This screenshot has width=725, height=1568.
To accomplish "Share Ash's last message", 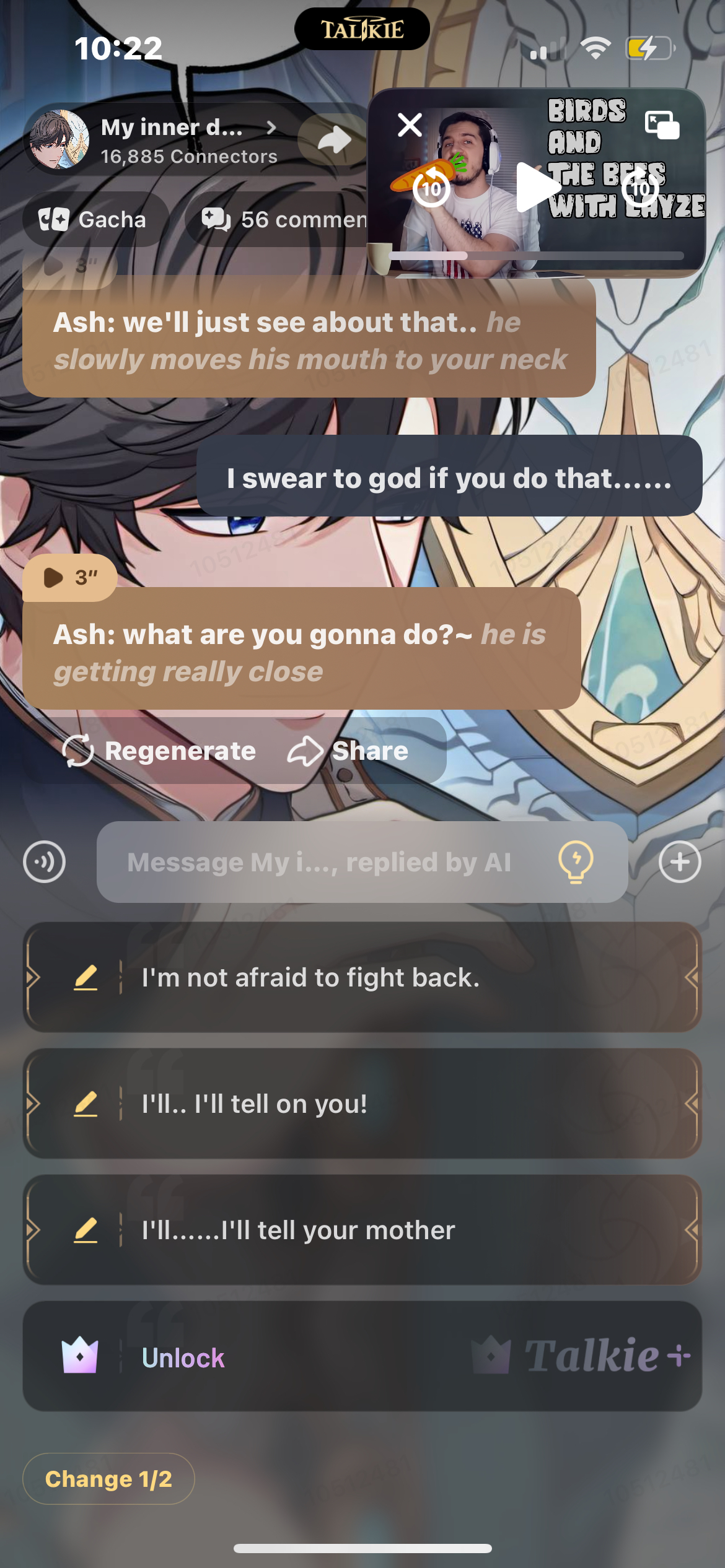I will tap(348, 751).
